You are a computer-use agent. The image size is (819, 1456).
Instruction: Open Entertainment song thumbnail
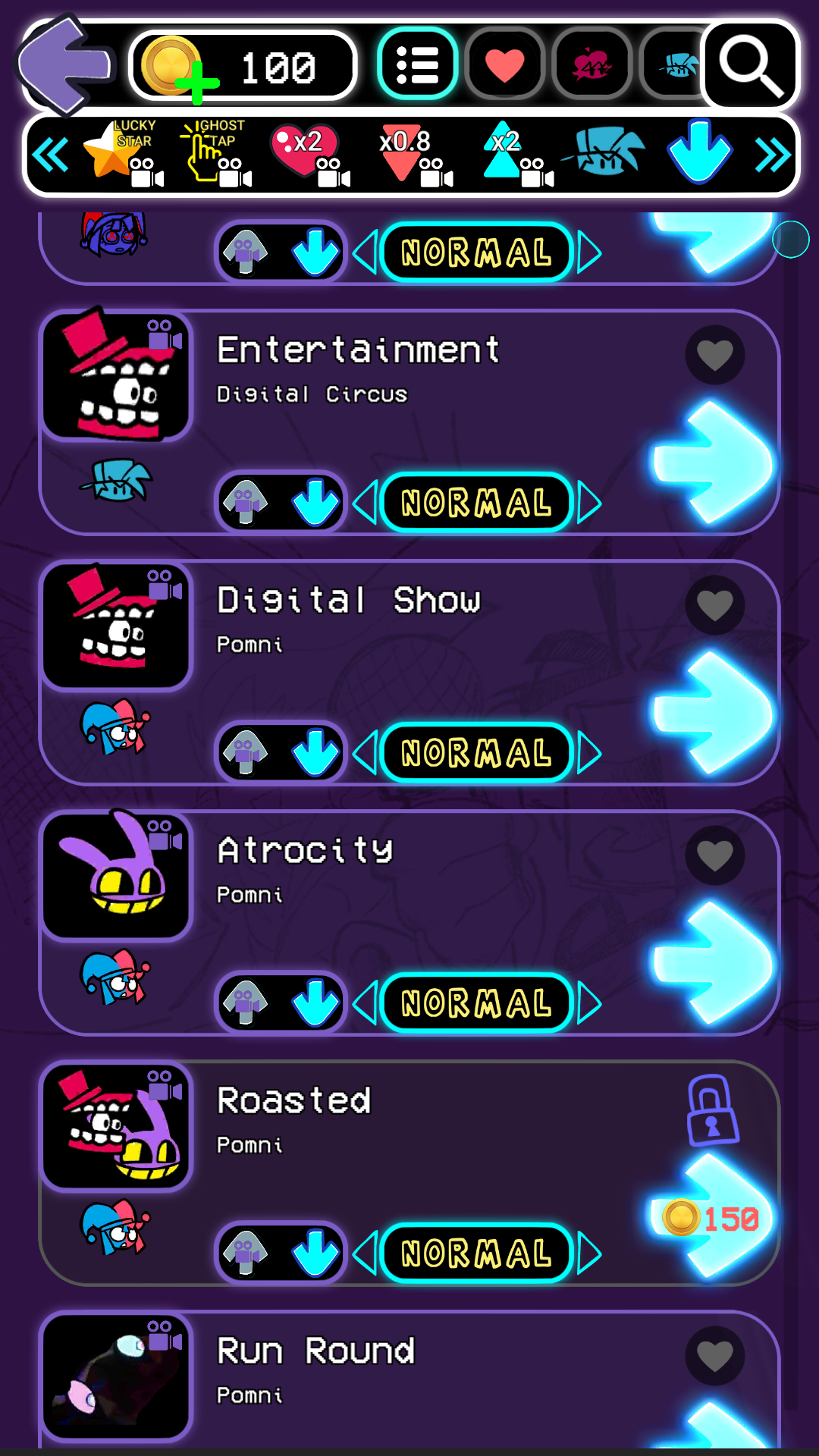click(116, 375)
